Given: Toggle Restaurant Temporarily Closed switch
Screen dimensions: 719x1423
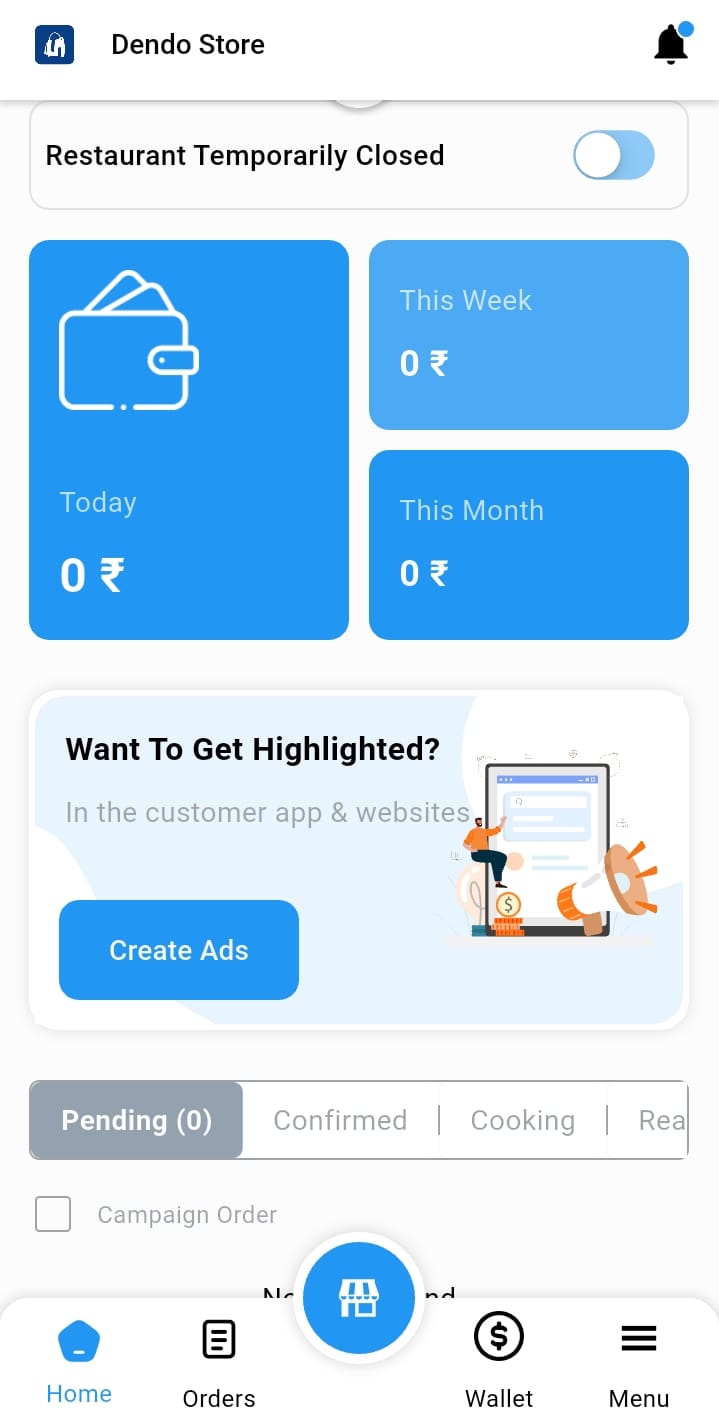Looking at the screenshot, I should (x=613, y=157).
